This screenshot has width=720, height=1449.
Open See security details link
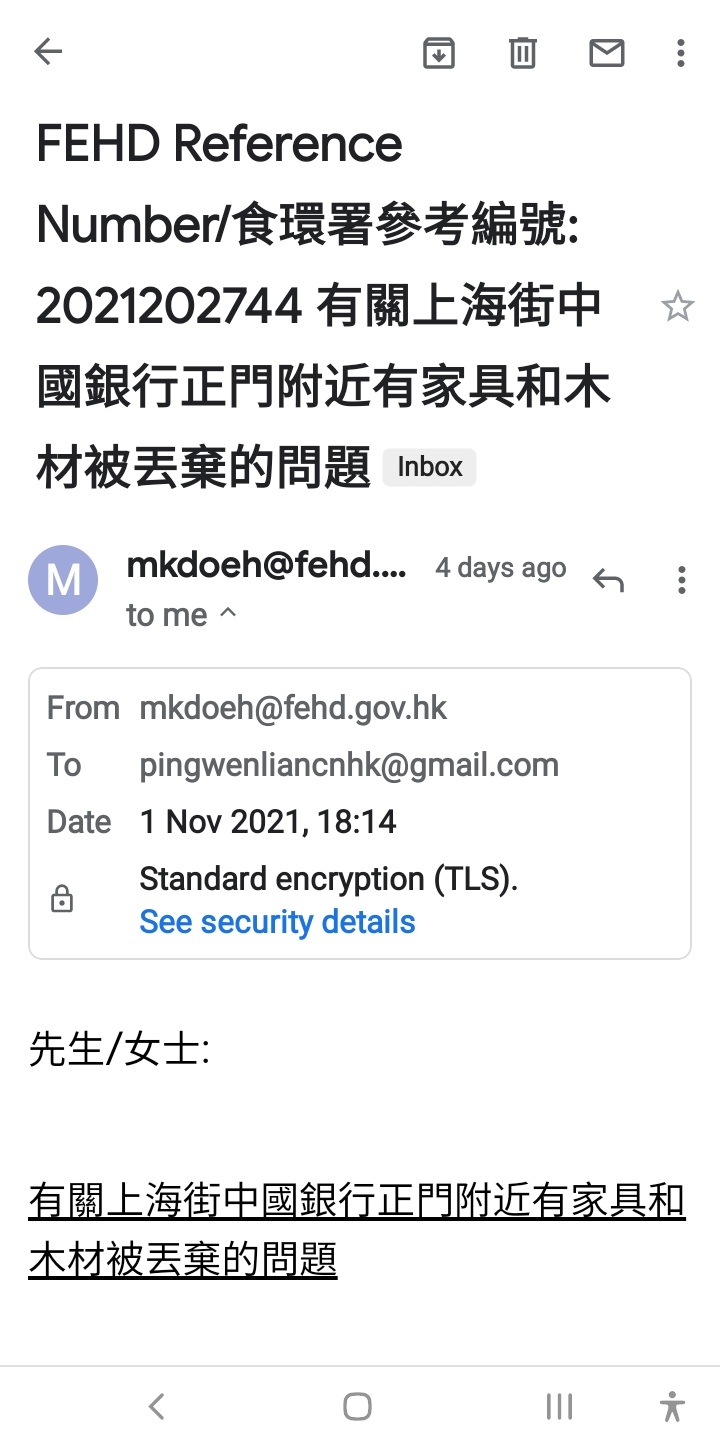(x=277, y=921)
